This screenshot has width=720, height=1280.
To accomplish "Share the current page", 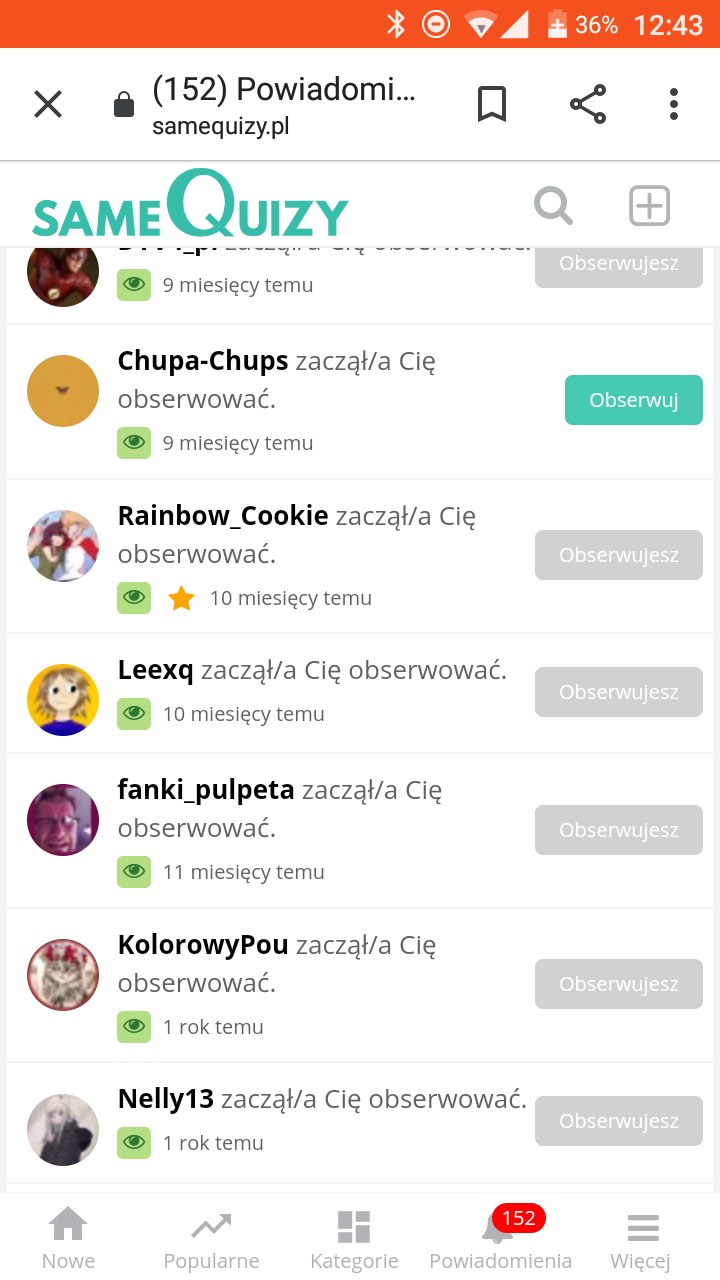I will pos(587,104).
